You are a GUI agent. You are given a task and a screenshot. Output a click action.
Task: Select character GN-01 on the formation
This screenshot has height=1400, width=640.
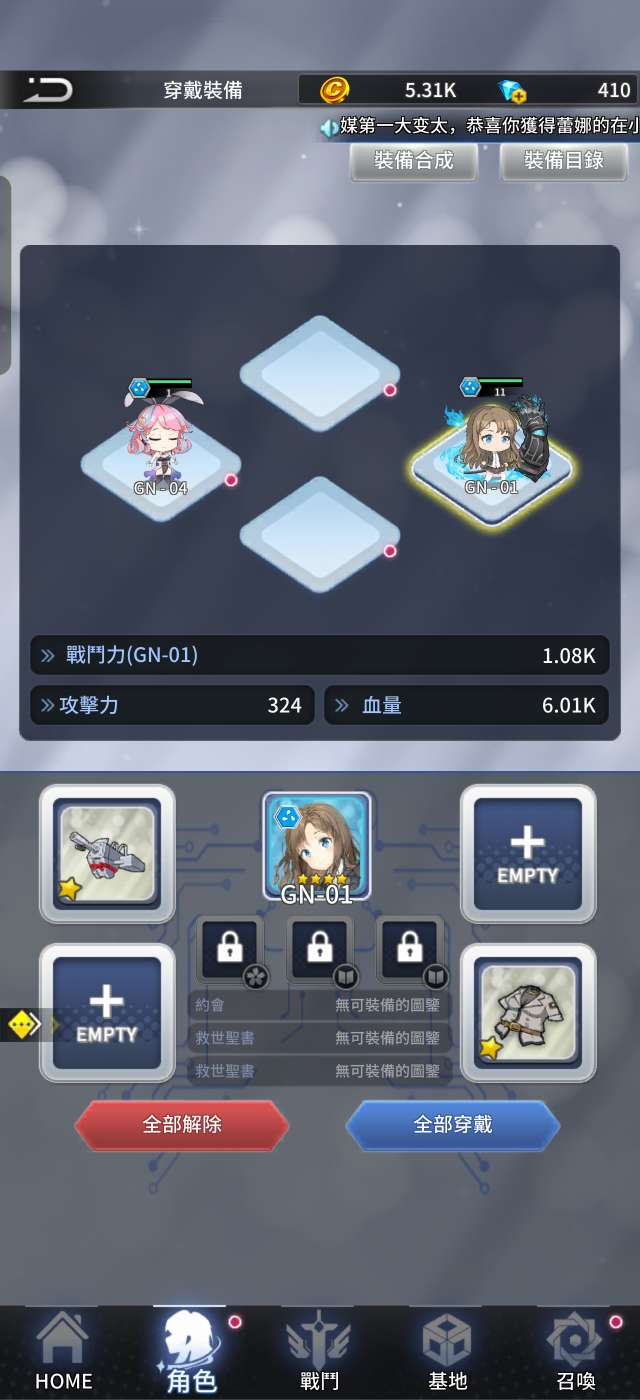click(492, 447)
